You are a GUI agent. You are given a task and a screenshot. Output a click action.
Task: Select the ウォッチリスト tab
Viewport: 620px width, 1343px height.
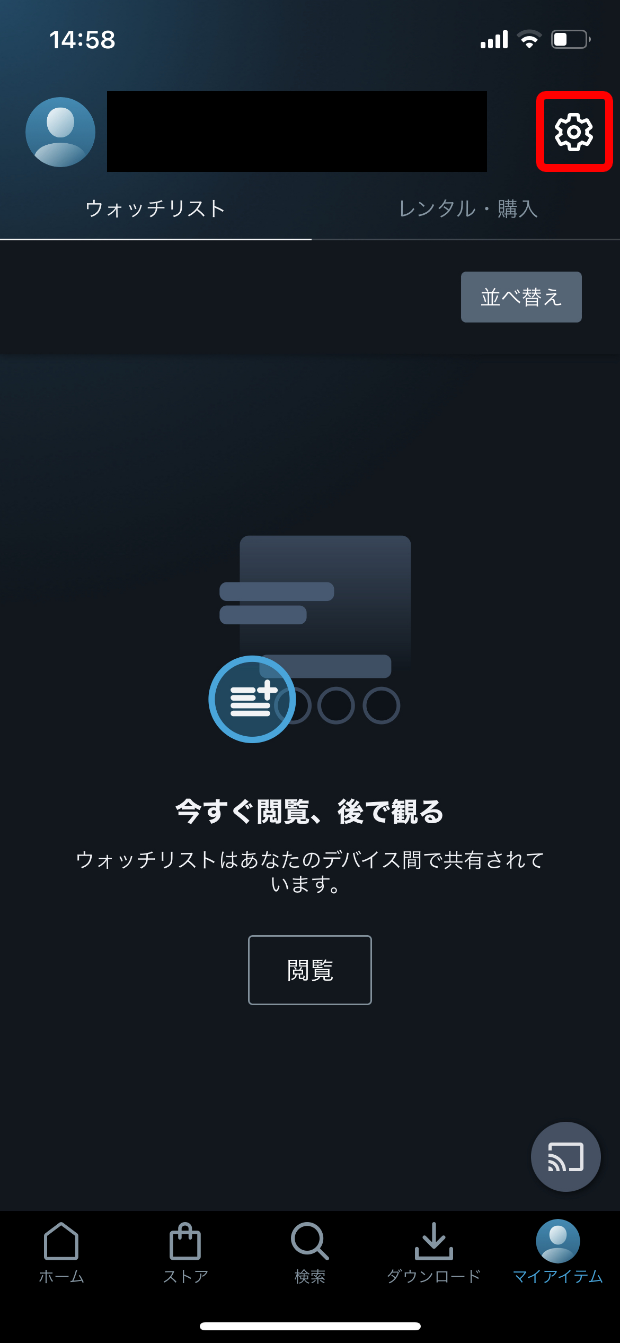pyautogui.click(x=155, y=209)
